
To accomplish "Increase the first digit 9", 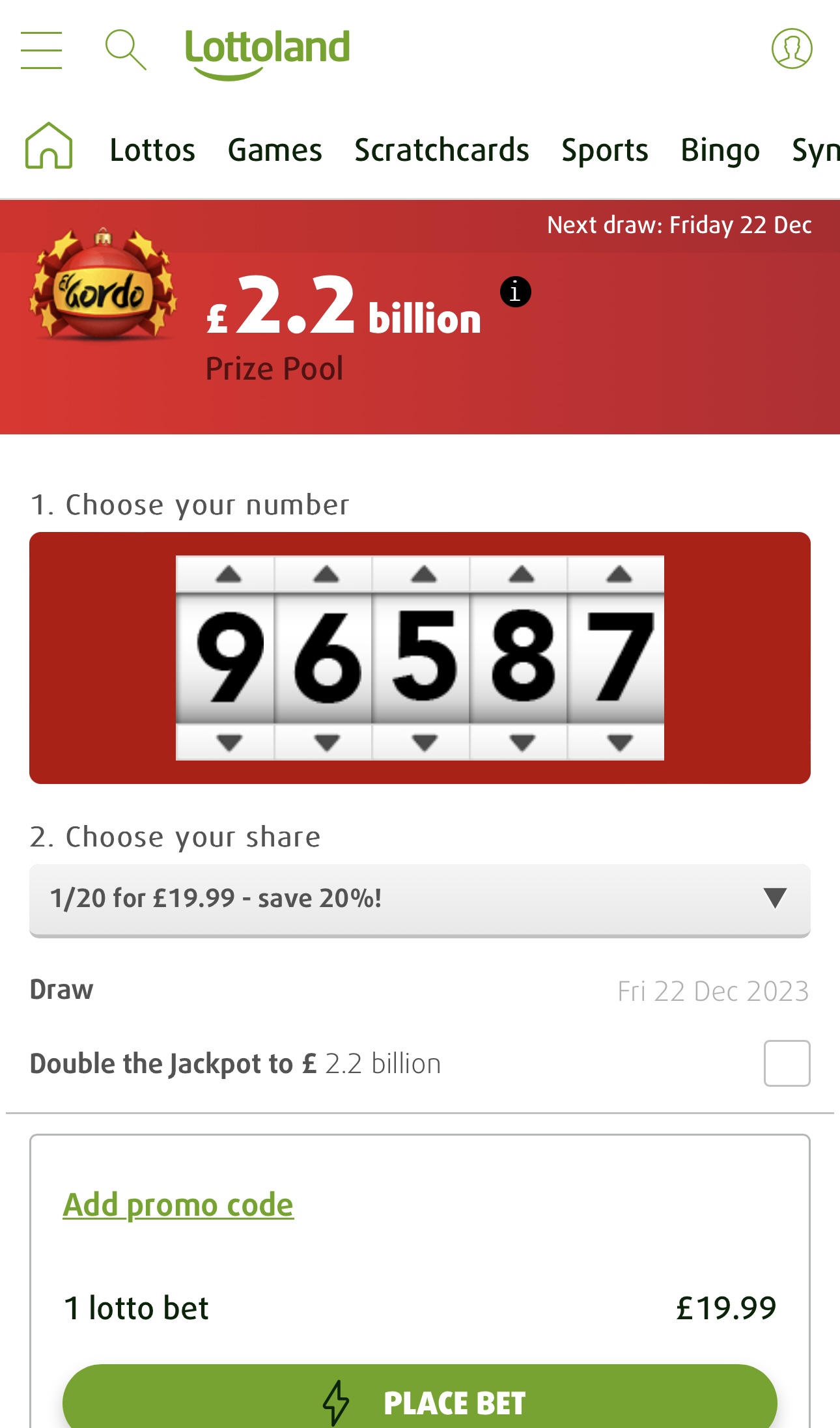I will click(x=229, y=574).
